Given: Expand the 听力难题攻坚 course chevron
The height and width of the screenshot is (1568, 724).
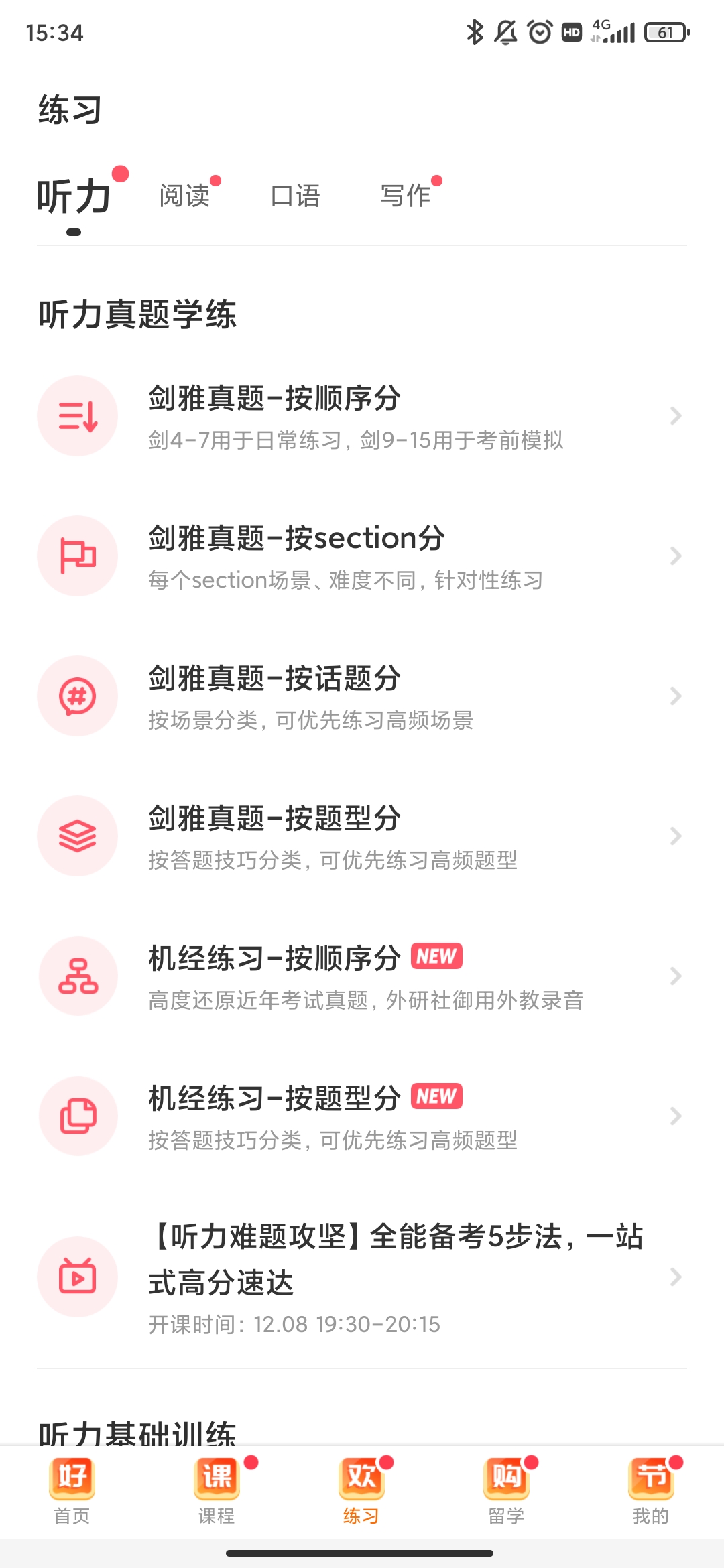Looking at the screenshot, I should click(675, 1277).
